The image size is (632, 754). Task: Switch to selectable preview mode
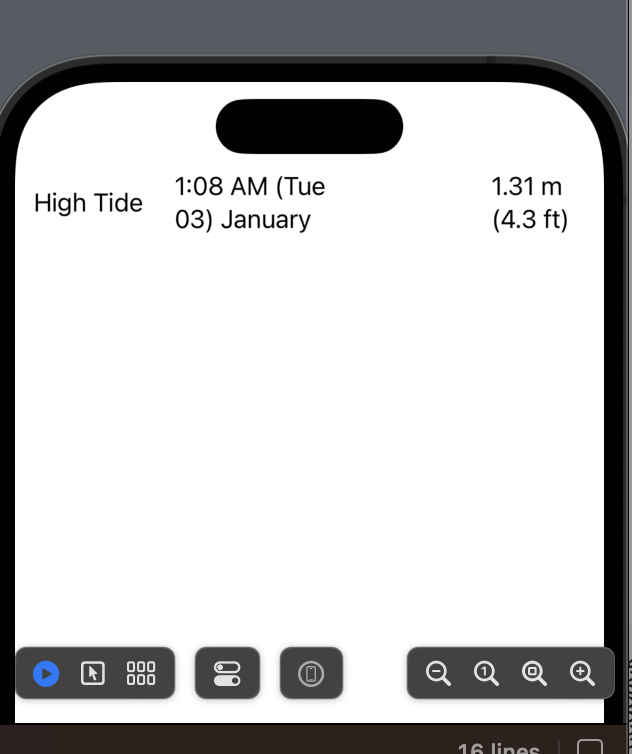click(x=93, y=674)
